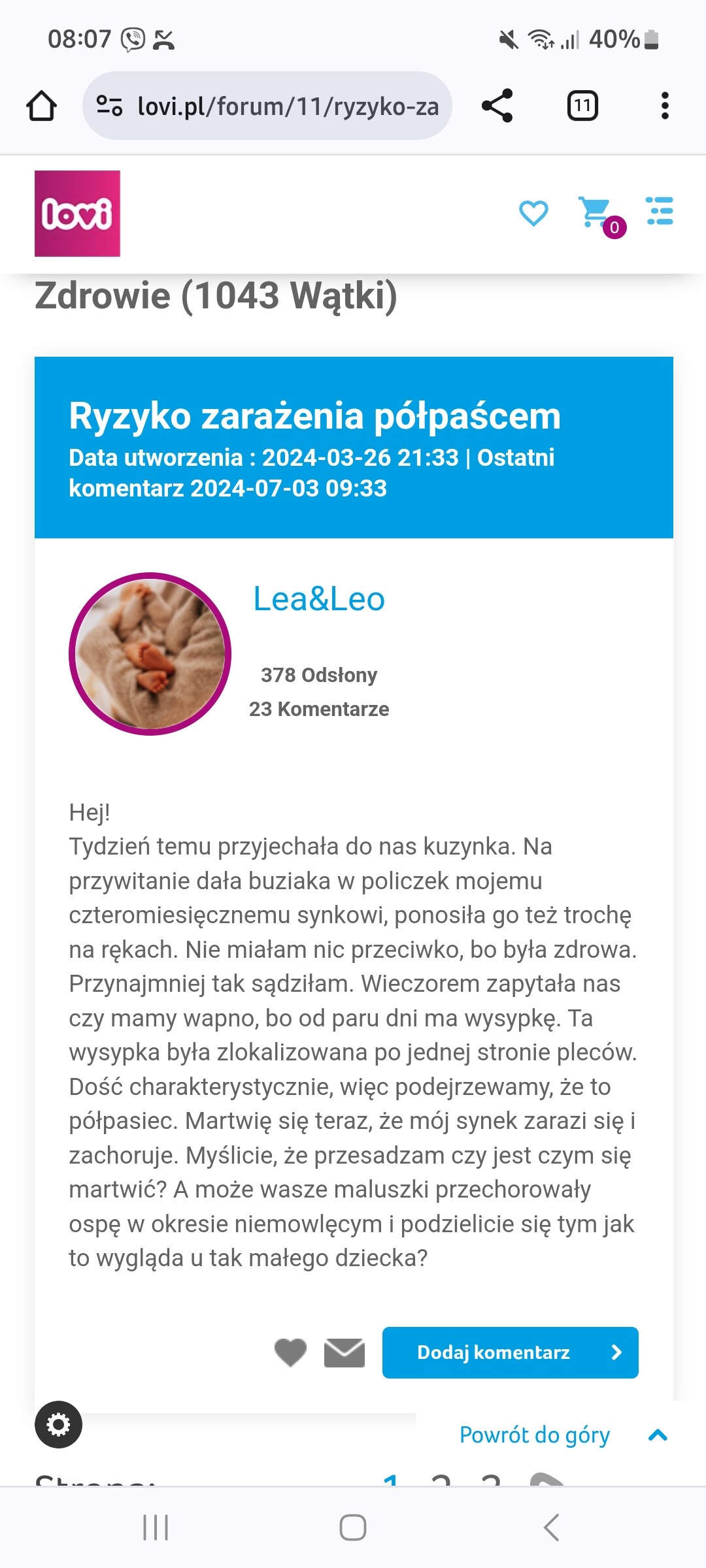Viewport: 706px width, 1568px height.
Task: Open the site menu
Action: [660, 211]
